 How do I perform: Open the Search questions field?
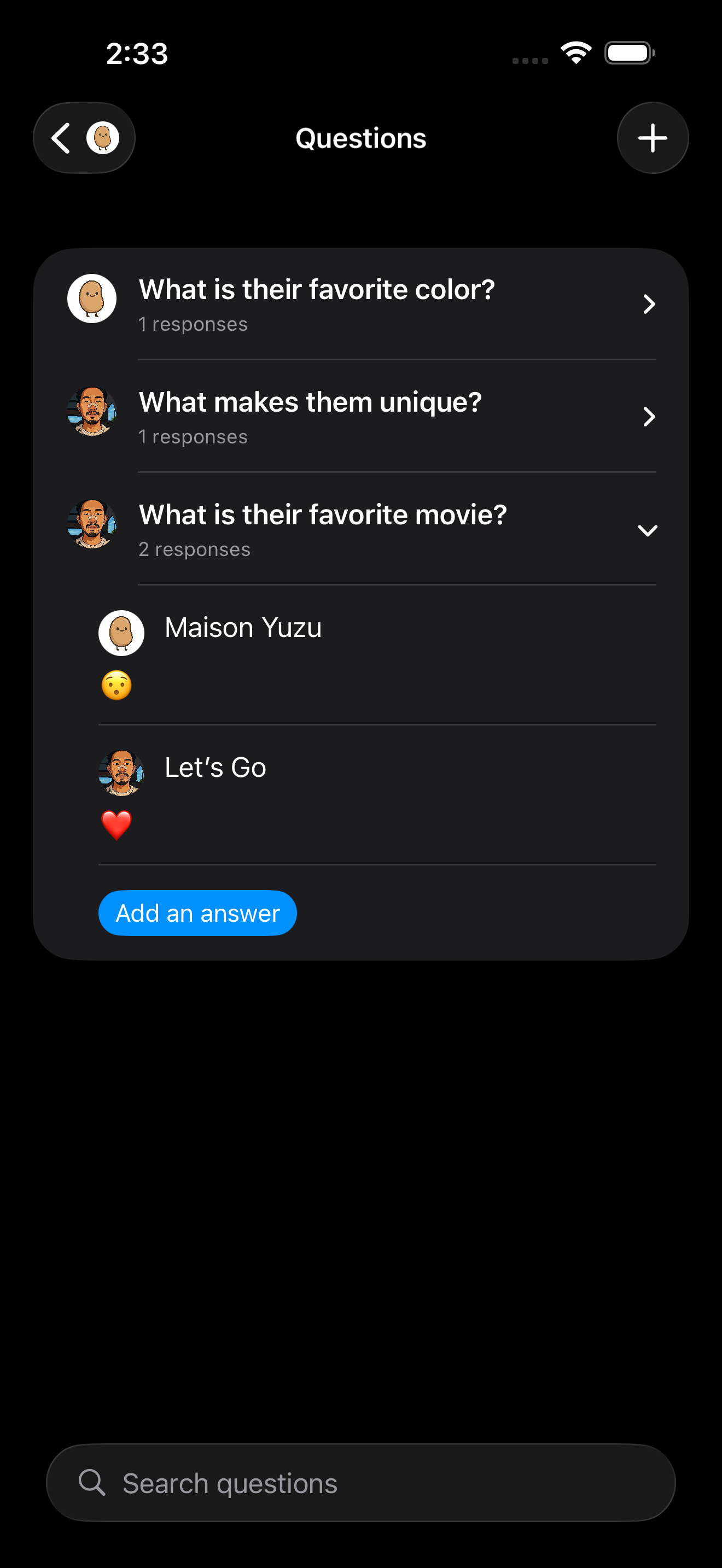360,1482
